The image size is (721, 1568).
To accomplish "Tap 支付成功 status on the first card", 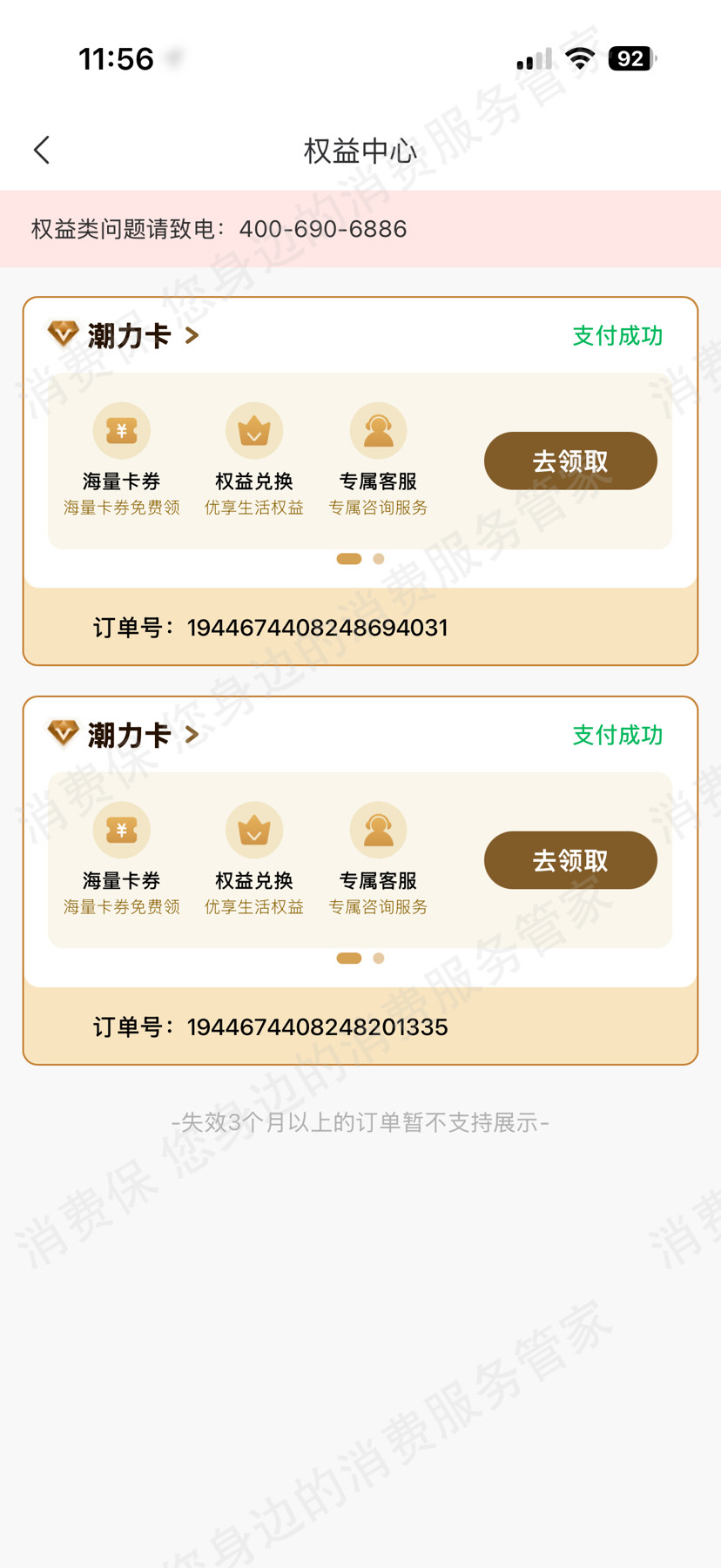I will (x=617, y=335).
